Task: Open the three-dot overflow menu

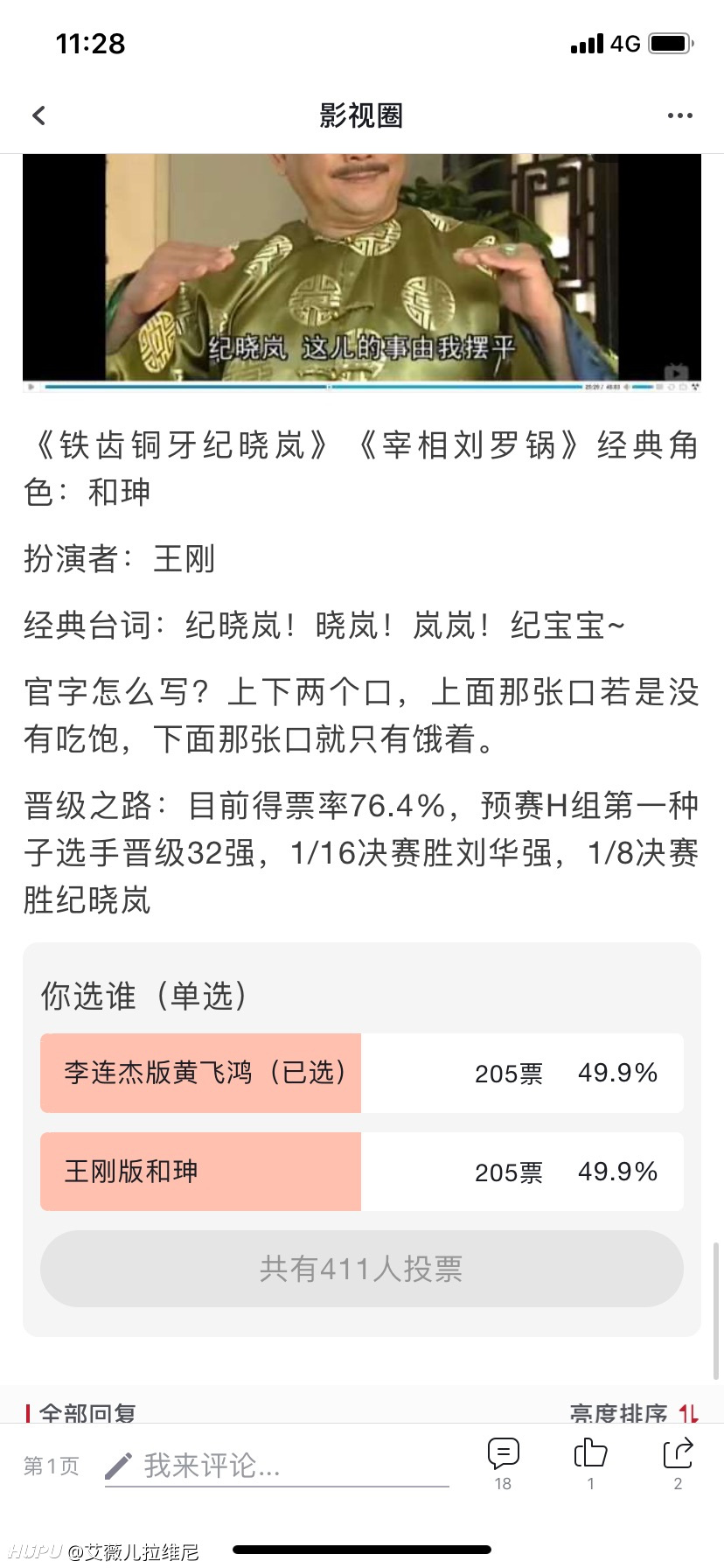Action: [x=679, y=115]
